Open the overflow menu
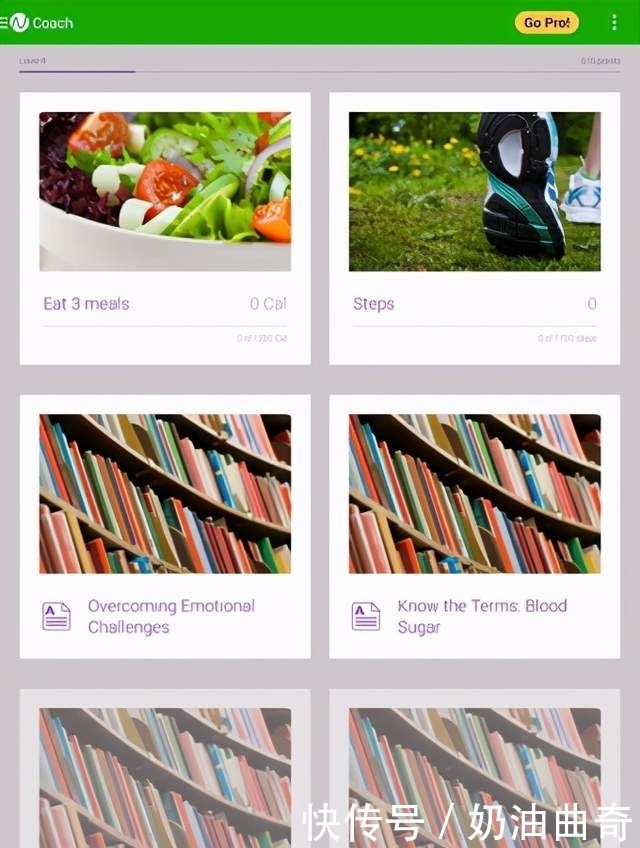Viewport: 640px width, 848px height. tap(614, 22)
